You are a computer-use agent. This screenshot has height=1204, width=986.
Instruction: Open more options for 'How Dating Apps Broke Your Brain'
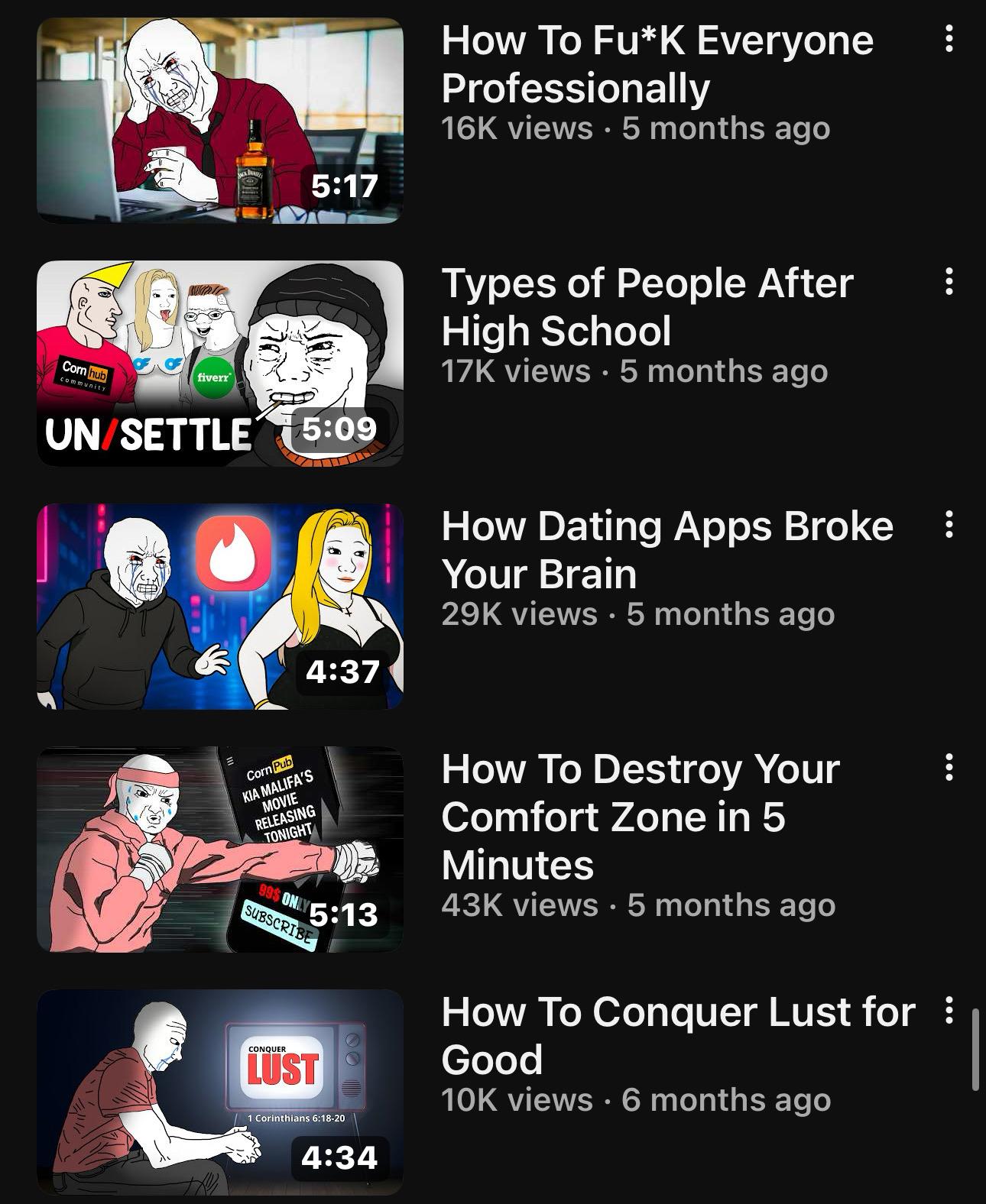949,525
